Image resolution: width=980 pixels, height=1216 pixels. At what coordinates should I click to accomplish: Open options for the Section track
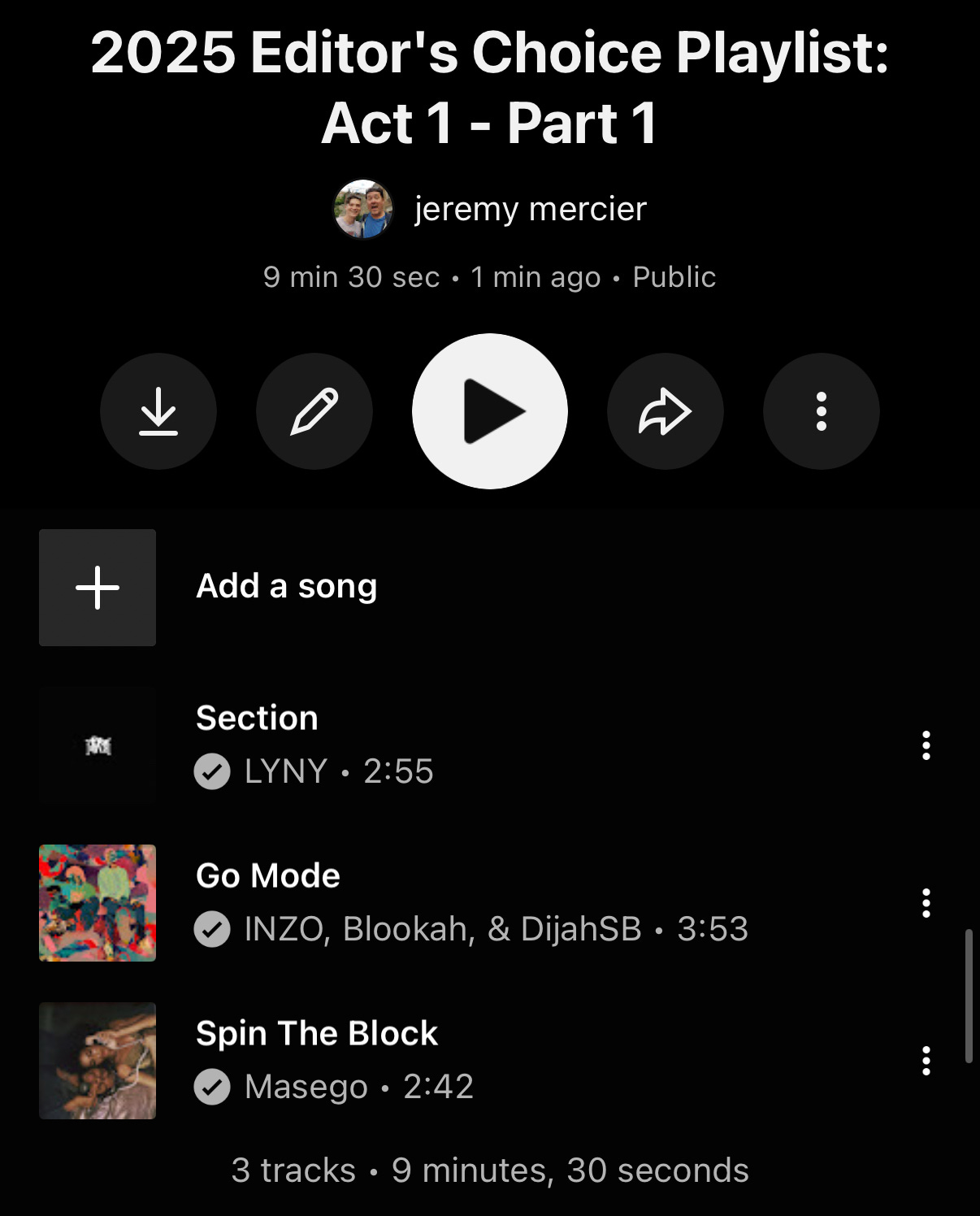[x=926, y=745]
